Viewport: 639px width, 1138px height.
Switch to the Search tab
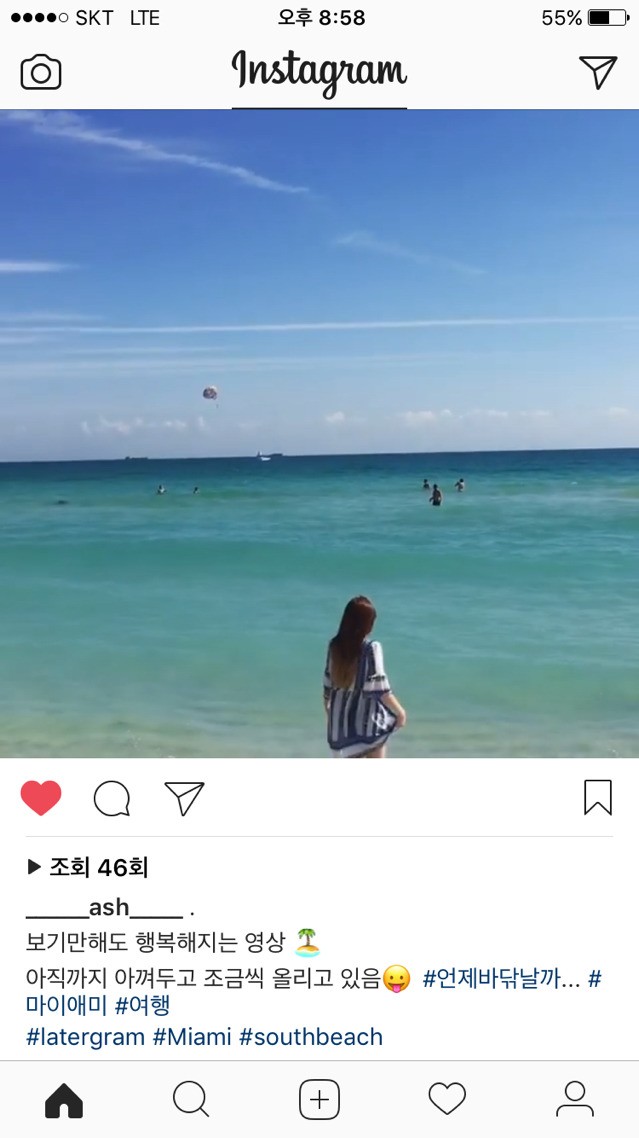point(191,1100)
